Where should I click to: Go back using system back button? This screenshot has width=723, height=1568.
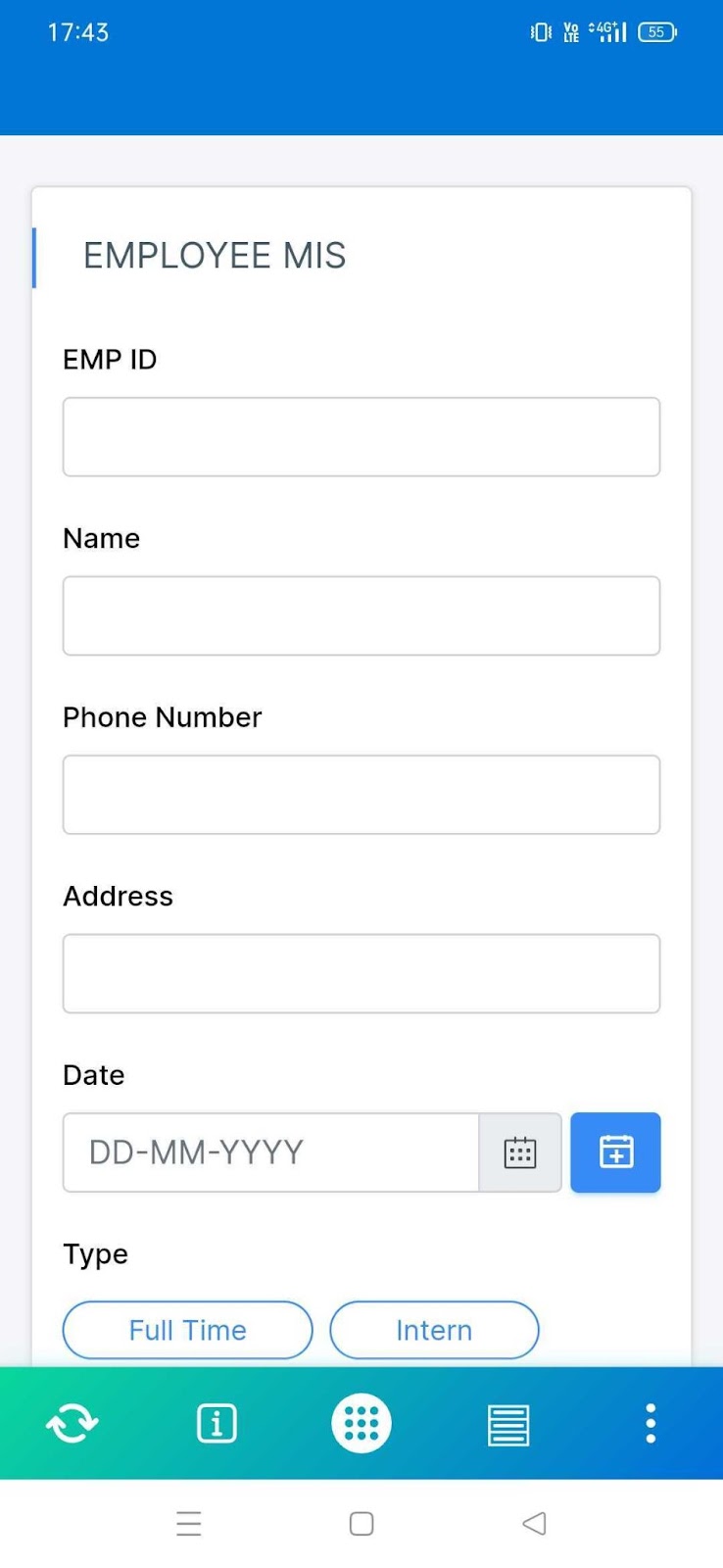tap(534, 1523)
